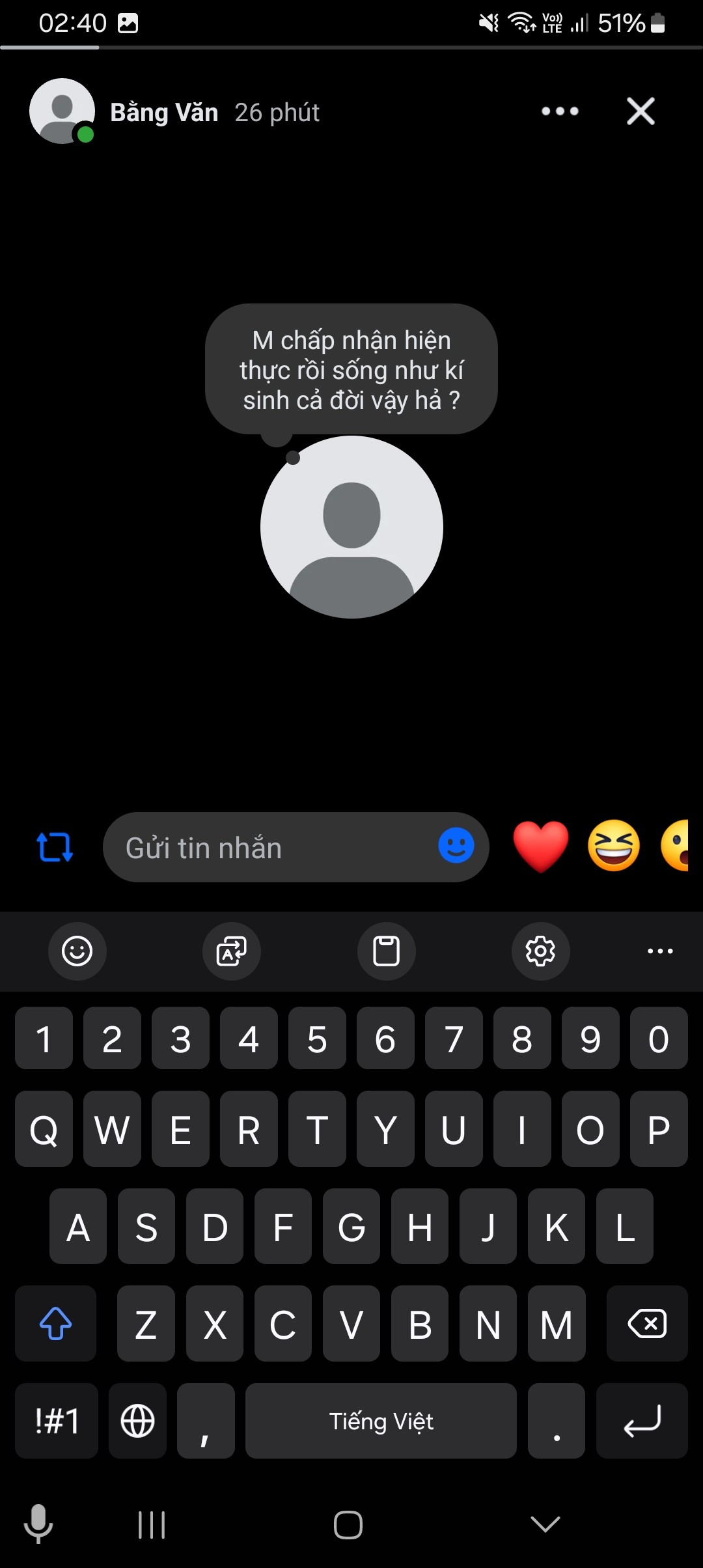This screenshot has height=1568, width=703.
Task: React with the surprised emoji
Action: (676, 846)
